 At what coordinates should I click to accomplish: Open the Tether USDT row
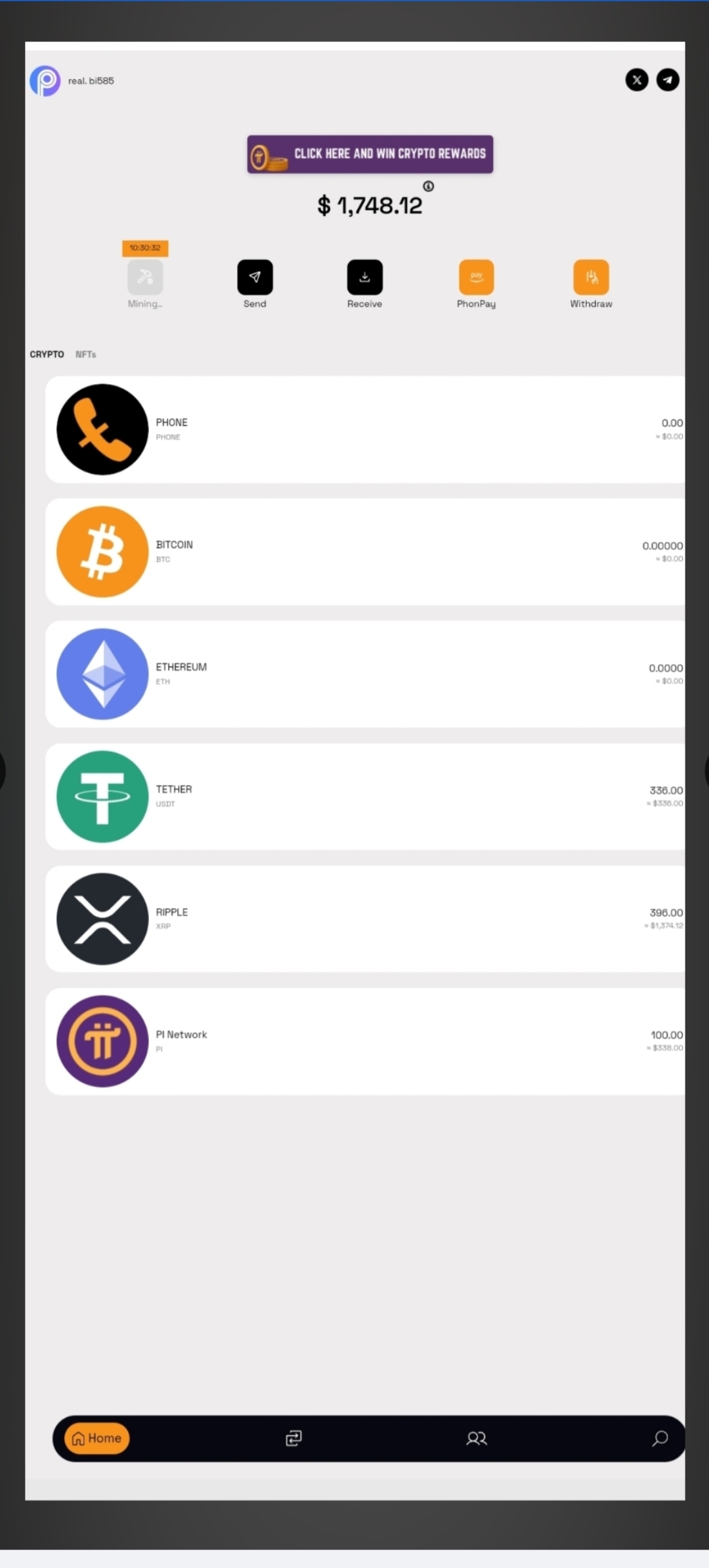[365, 796]
